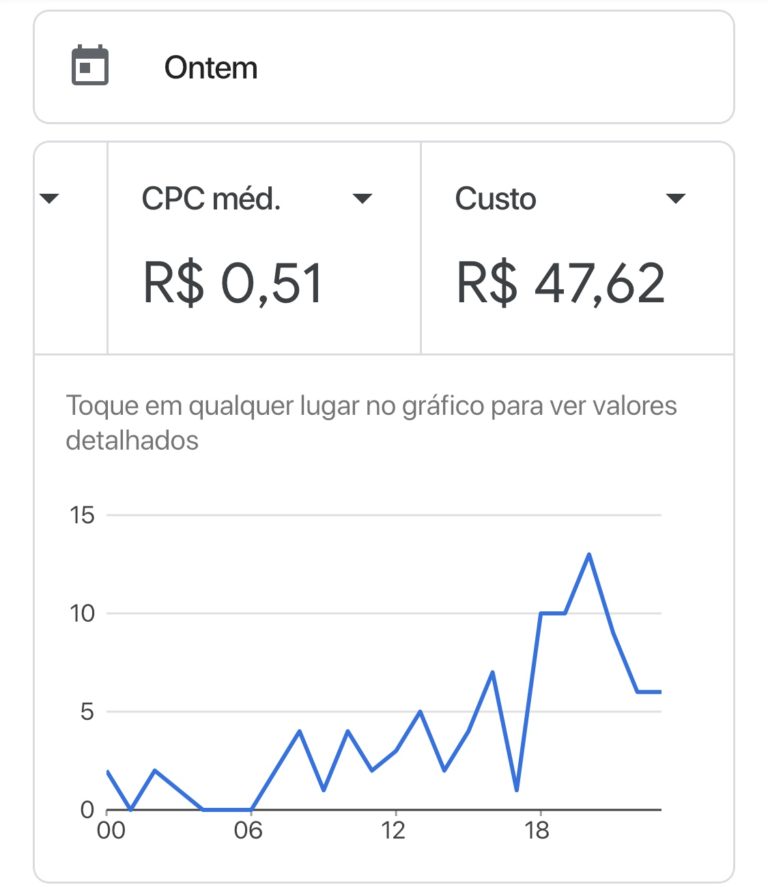
Task: Expand the CPC méd. metric dropdown
Action: click(x=363, y=199)
